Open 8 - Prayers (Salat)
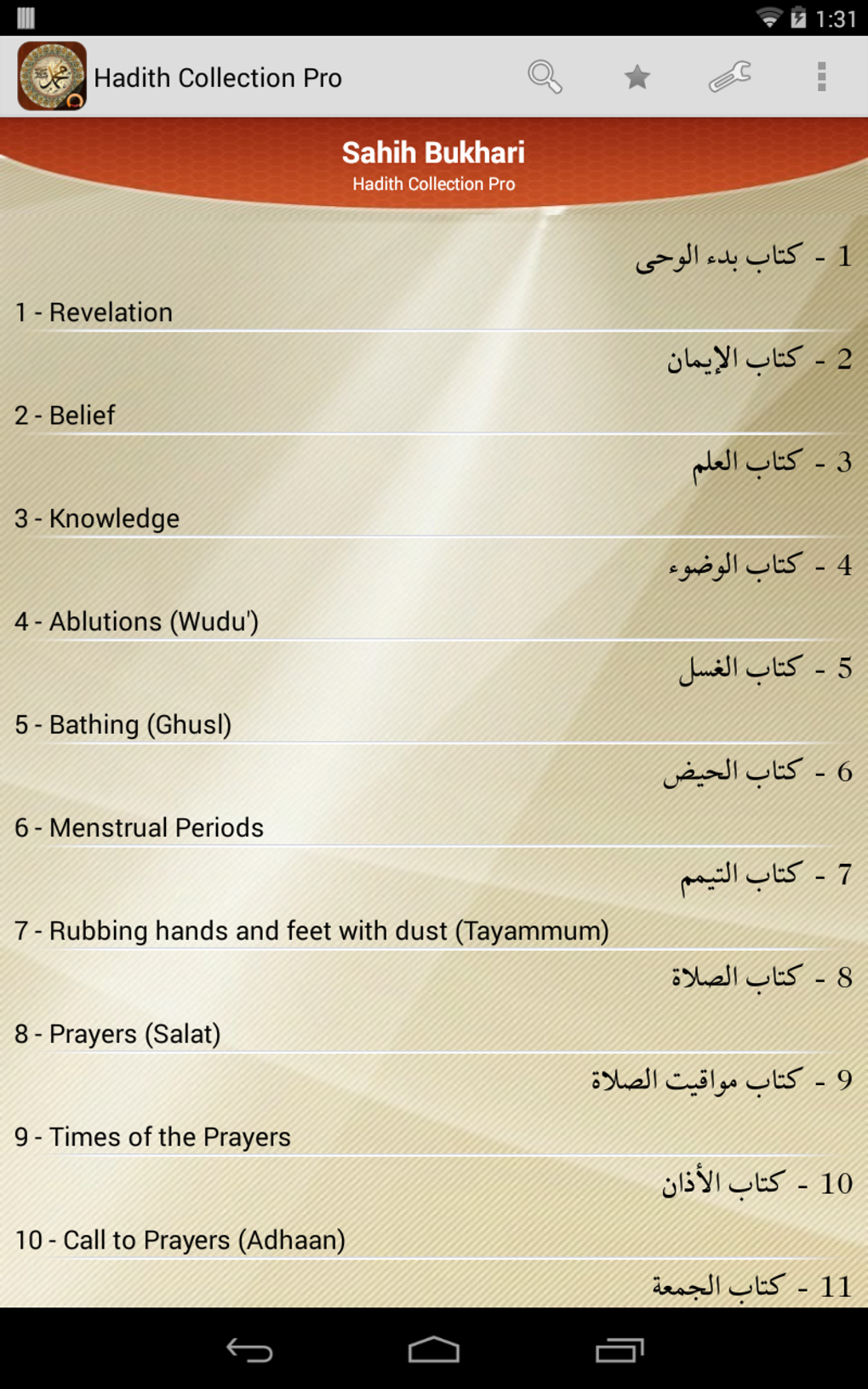 pos(434,1004)
